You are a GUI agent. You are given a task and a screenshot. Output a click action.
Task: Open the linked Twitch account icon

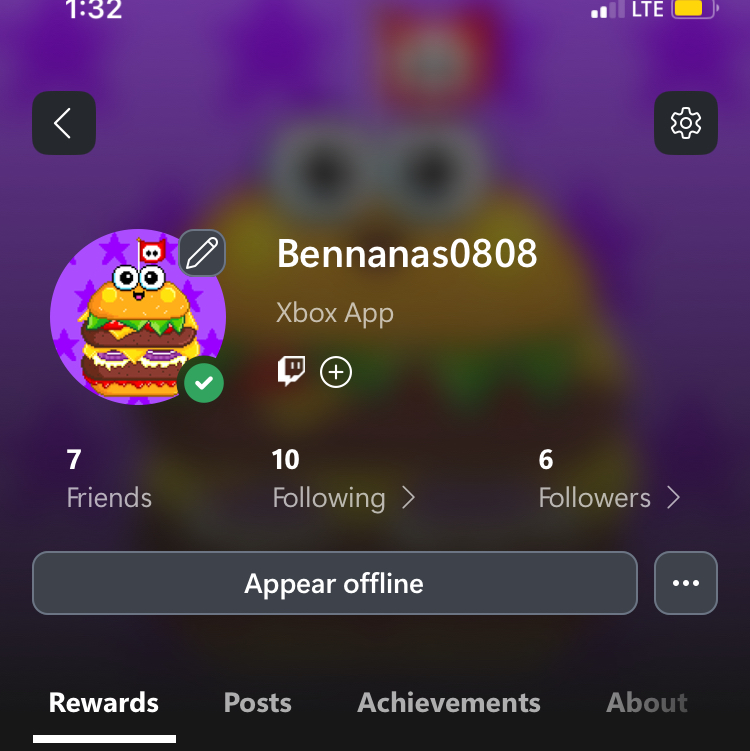click(x=291, y=372)
